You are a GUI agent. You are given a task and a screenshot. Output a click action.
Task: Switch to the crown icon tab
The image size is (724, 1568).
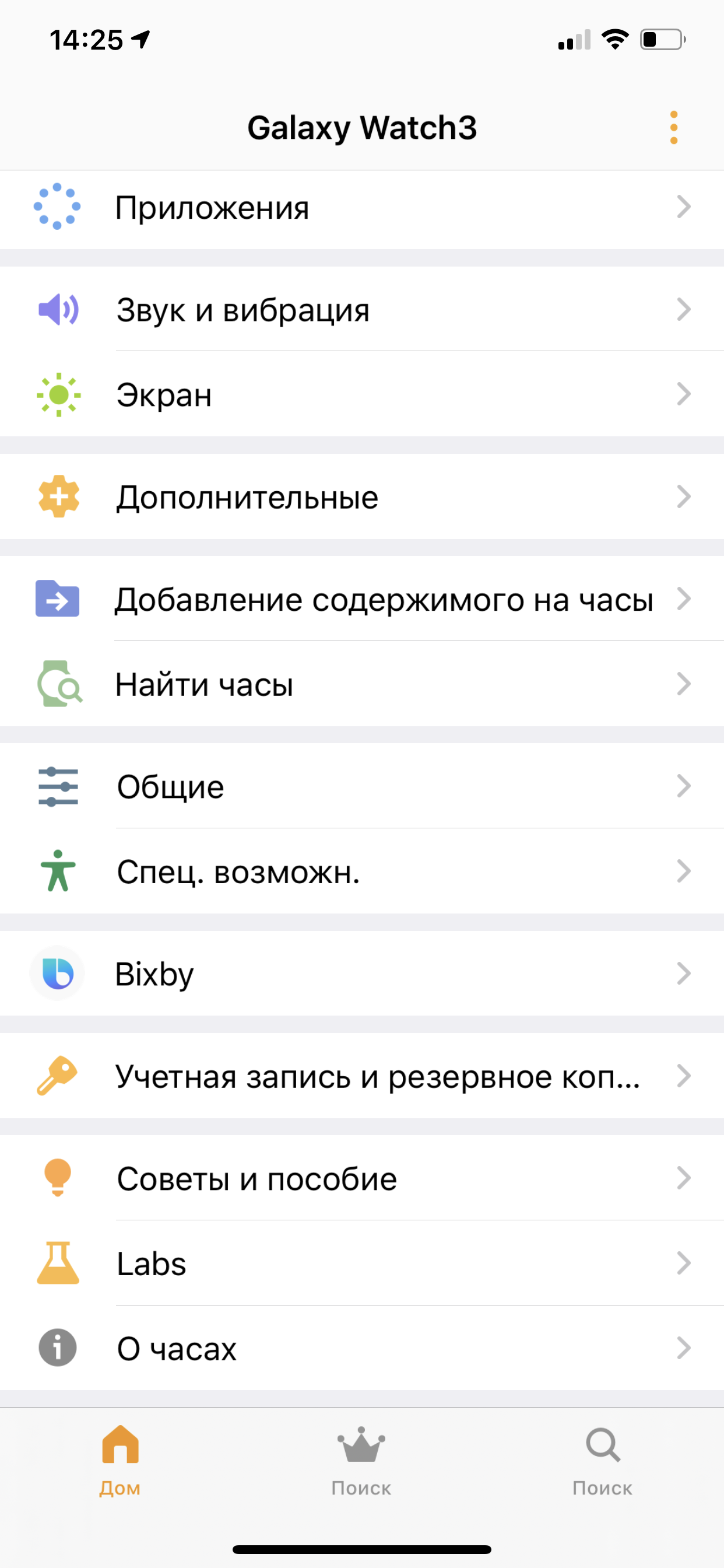[361, 1459]
